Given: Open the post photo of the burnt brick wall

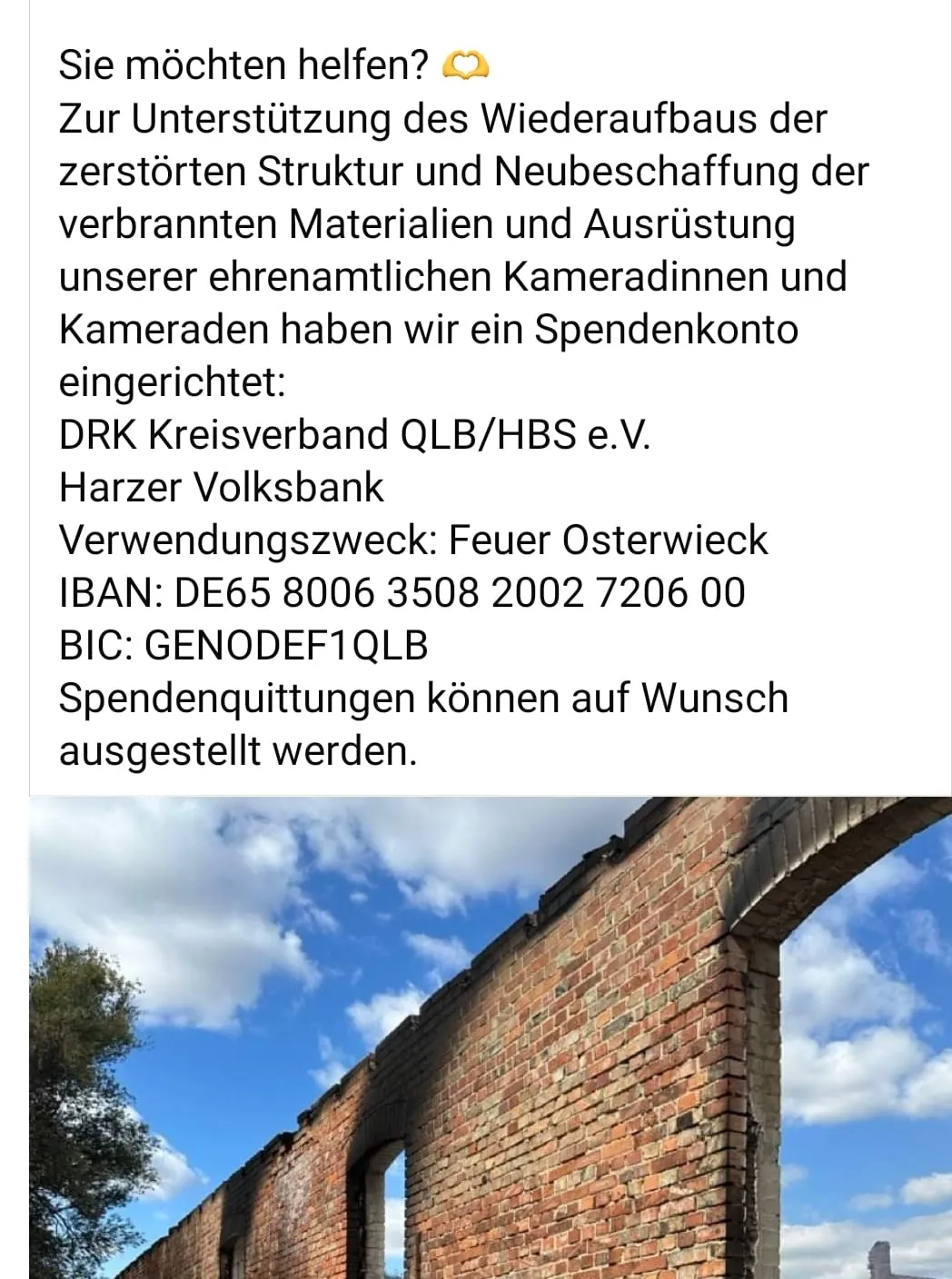Looking at the screenshot, I should tap(491, 1036).
